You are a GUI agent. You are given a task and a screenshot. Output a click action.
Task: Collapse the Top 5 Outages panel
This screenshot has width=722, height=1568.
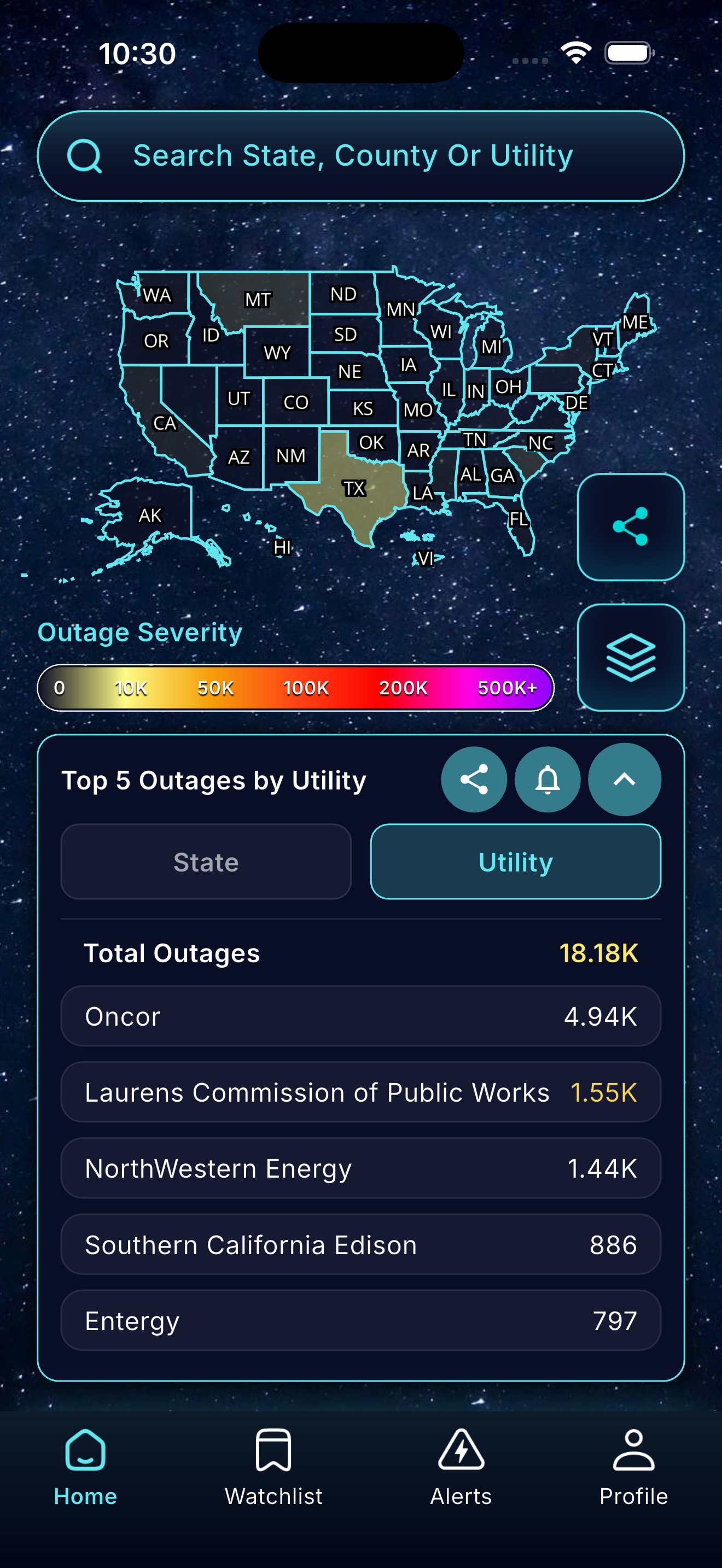(x=624, y=780)
